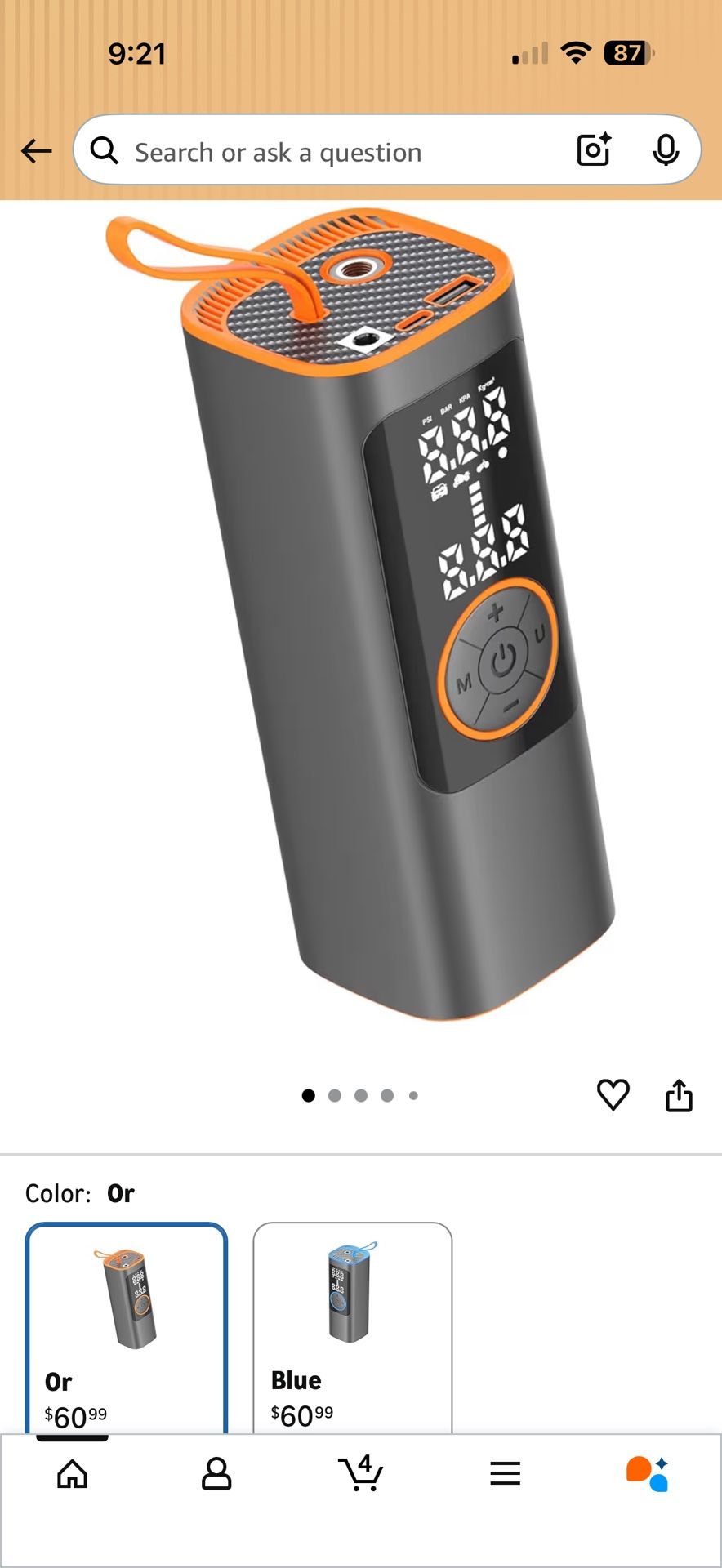Open the shopping cart
The width and height of the screenshot is (722, 1568).
(x=360, y=1473)
